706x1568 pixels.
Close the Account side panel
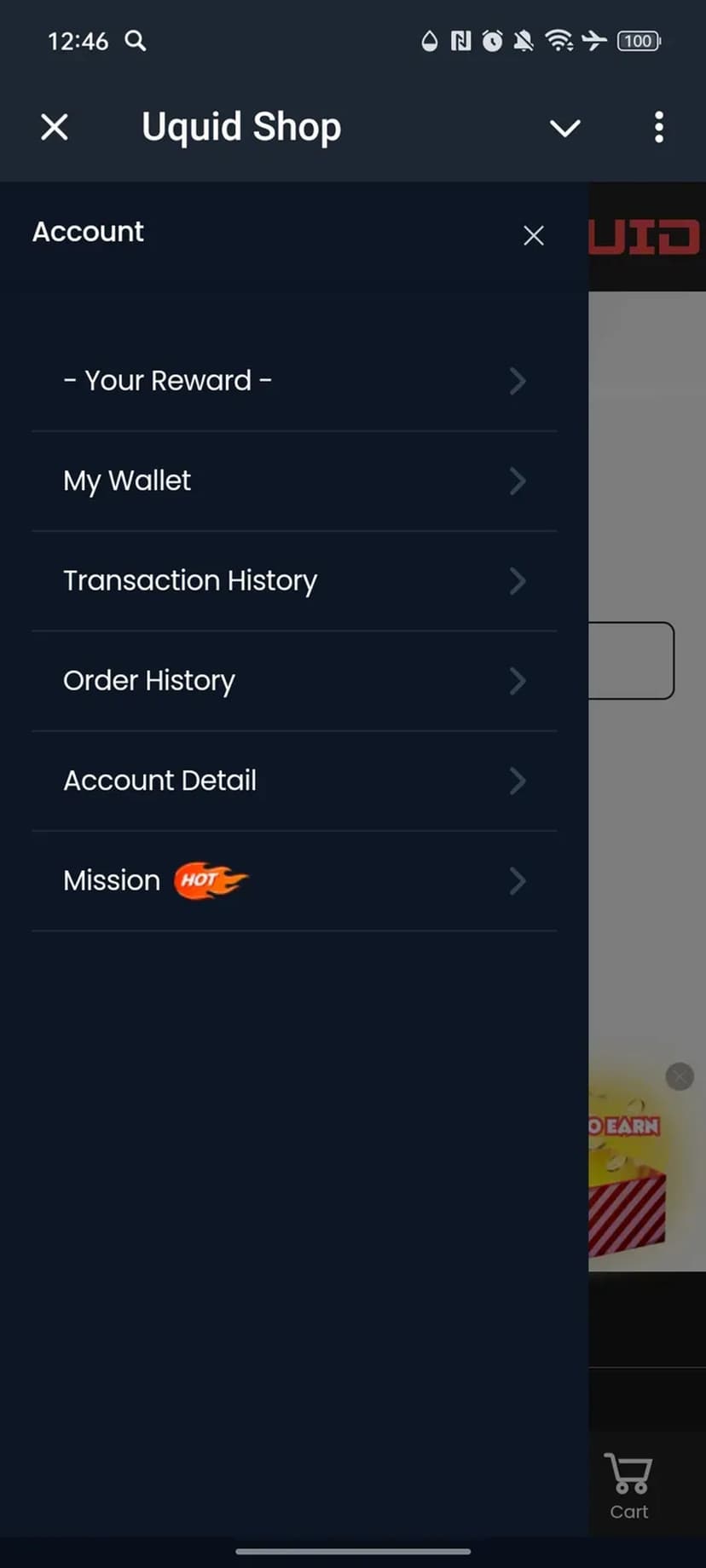[x=534, y=235]
